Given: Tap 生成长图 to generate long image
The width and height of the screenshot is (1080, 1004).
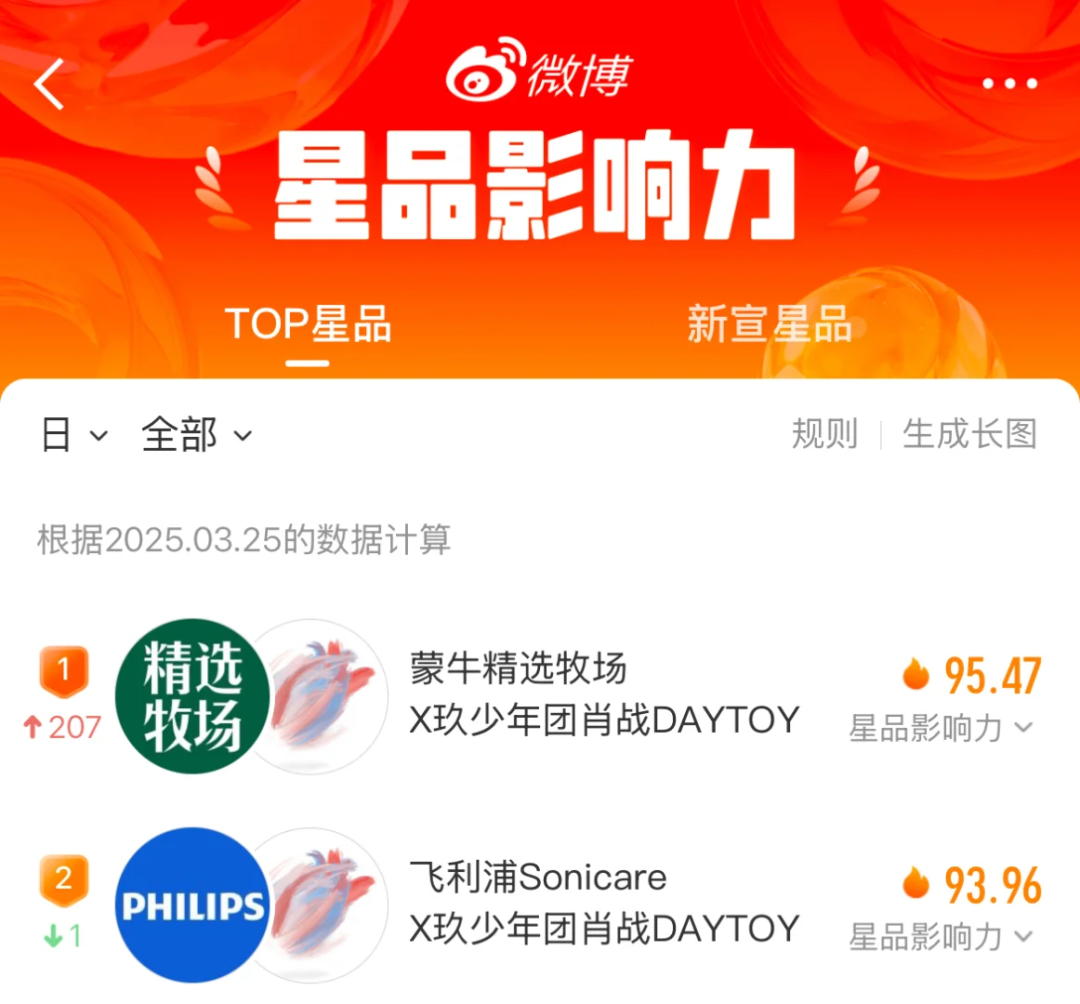Looking at the screenshot, I should [969, 434].
